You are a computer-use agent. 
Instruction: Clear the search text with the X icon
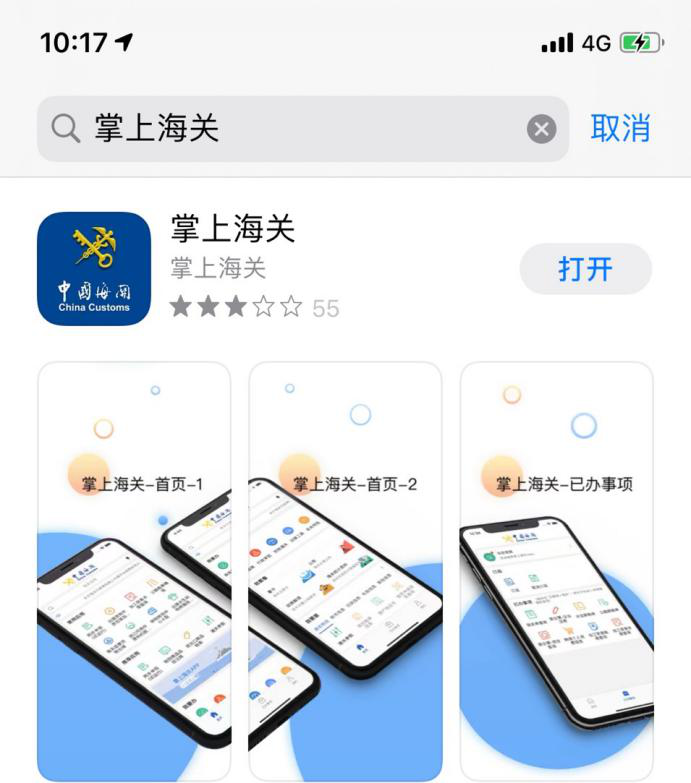(x=541, y=129)
